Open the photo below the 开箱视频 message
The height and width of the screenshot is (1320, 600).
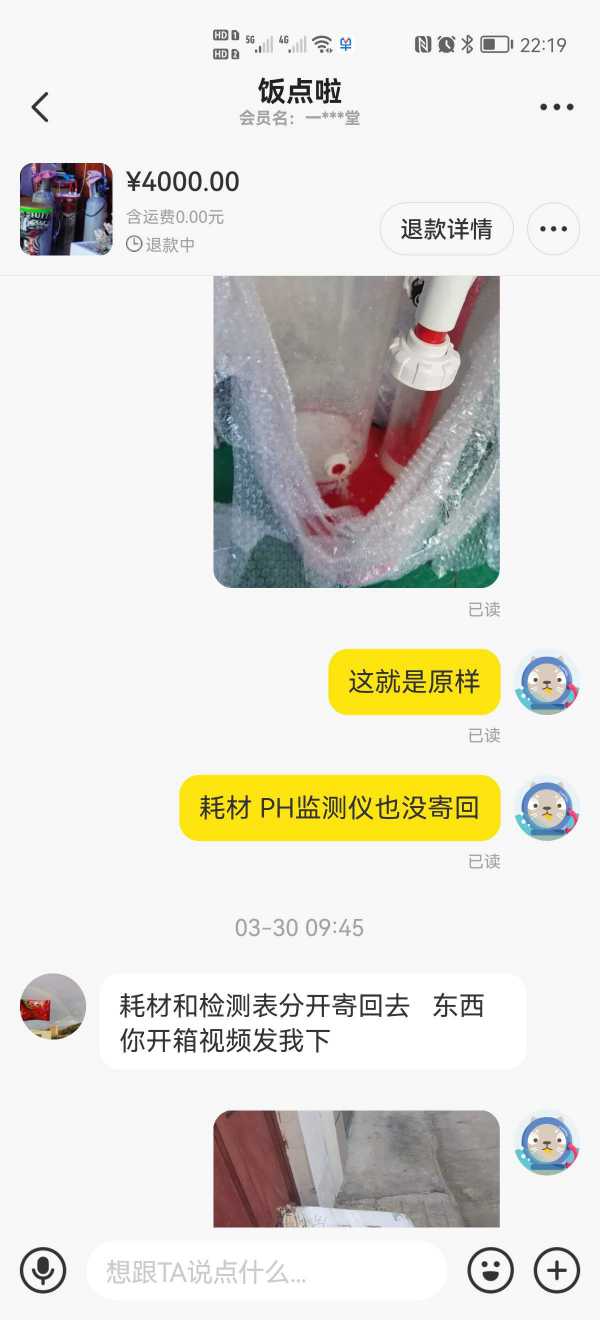click(356, 1168)
